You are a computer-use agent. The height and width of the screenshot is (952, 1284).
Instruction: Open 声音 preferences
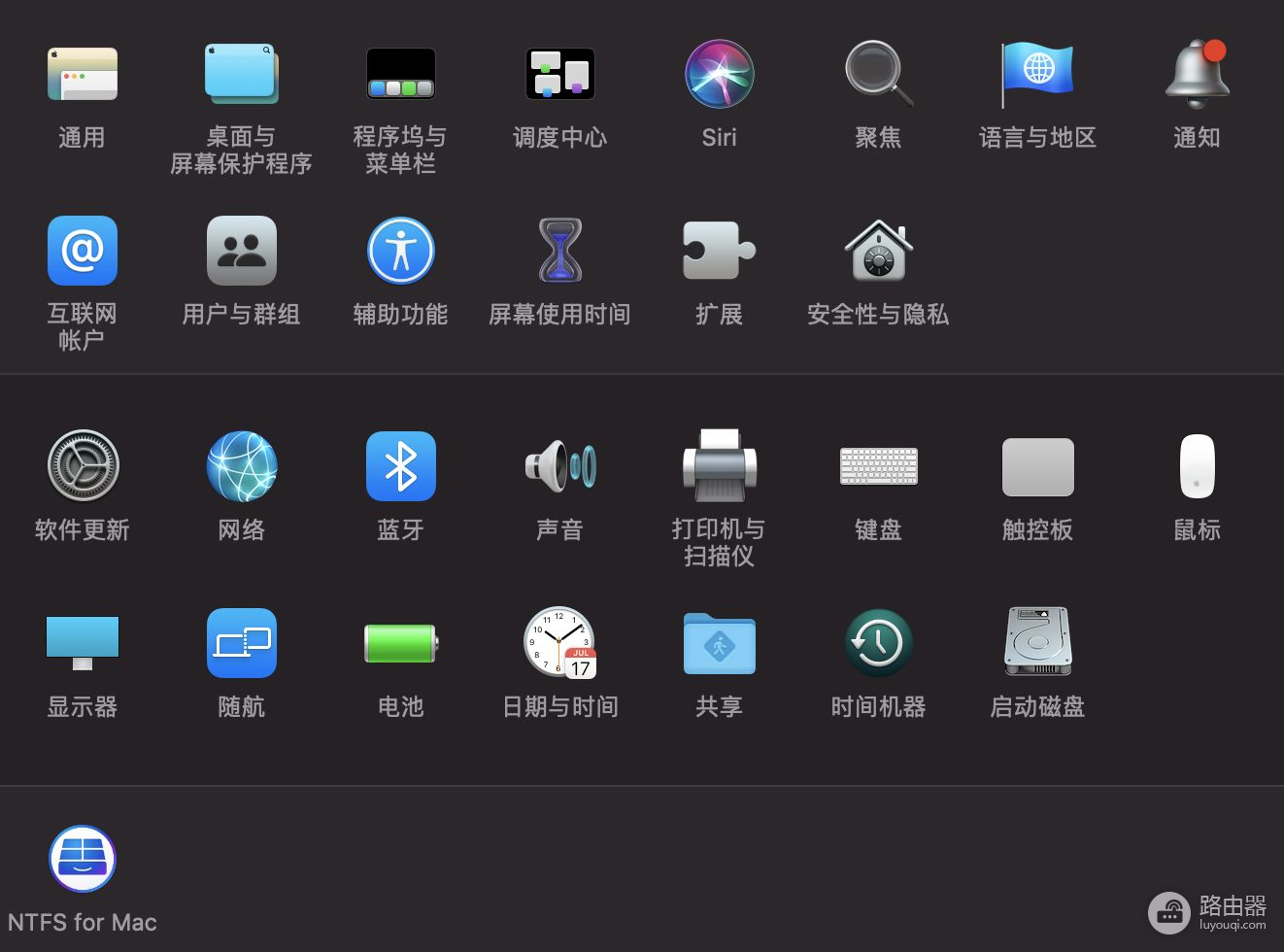click(x=559, y=467)
